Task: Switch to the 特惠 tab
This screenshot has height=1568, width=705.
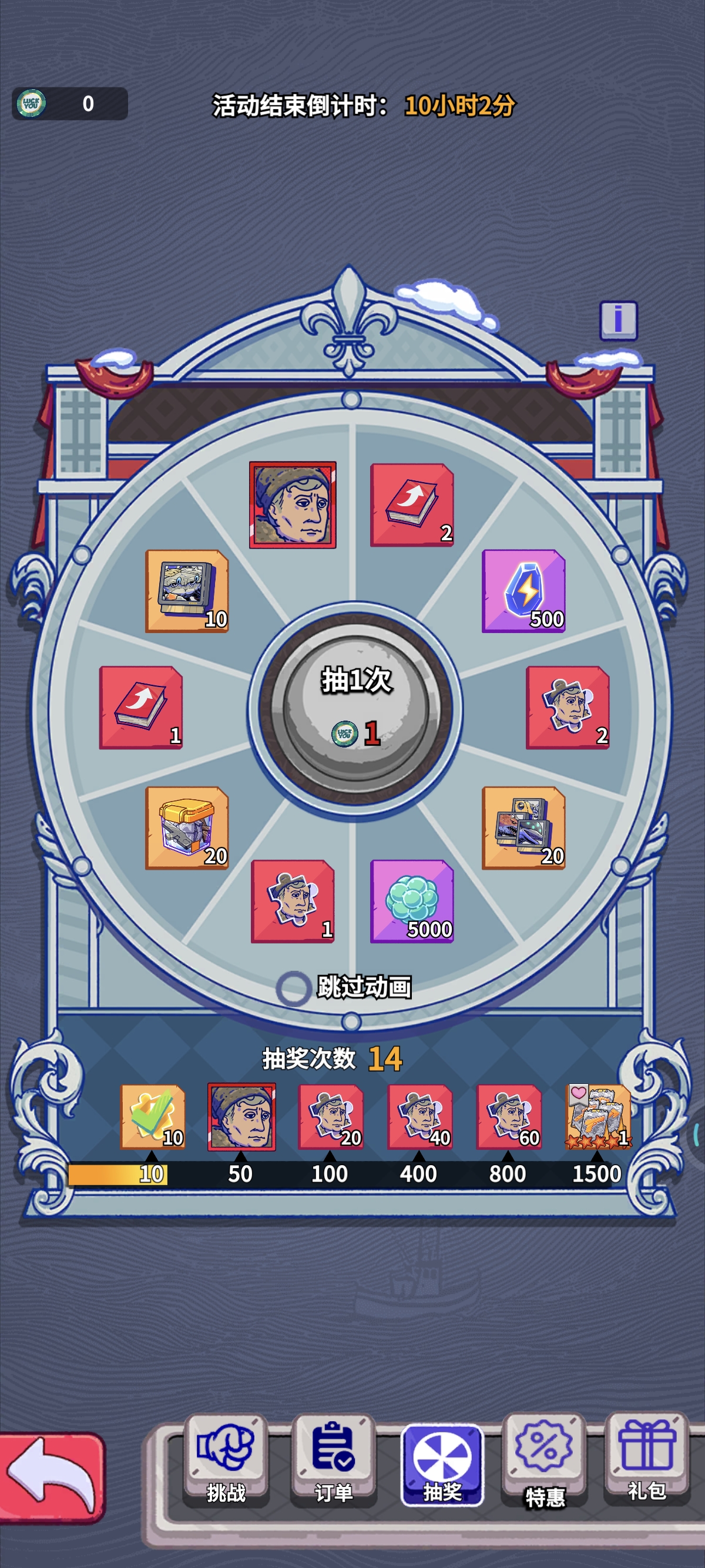Action: tap(544, 1461)
